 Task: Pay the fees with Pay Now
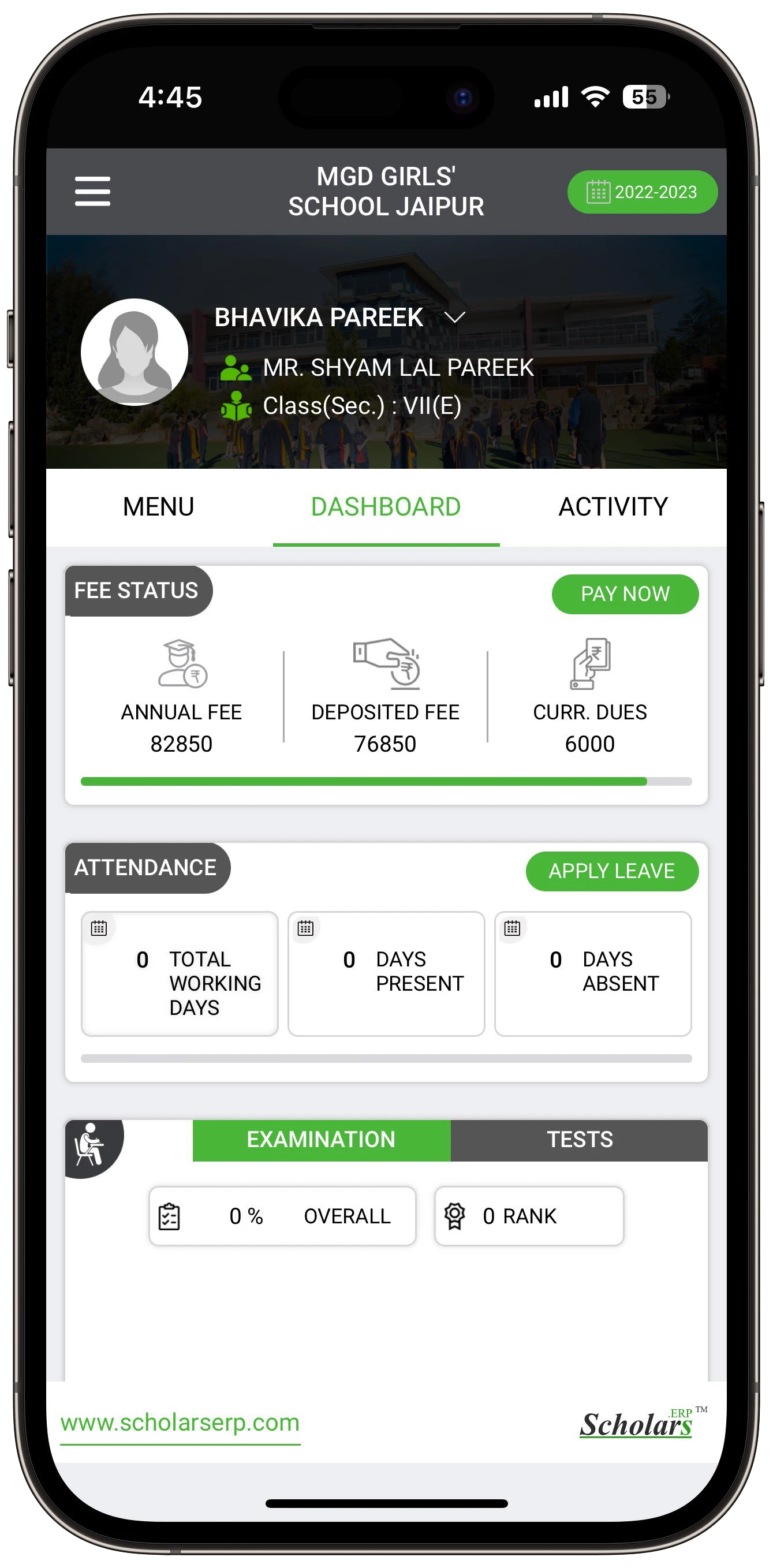tap(625, 593)
